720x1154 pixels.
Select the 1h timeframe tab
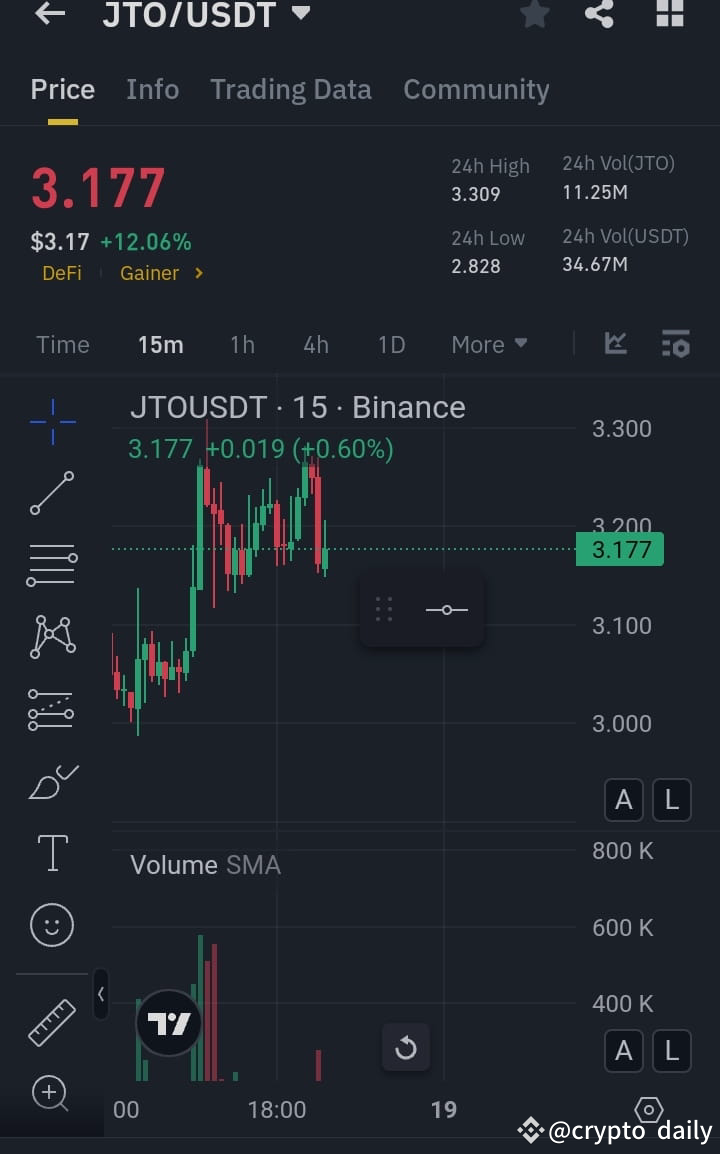click(x=242, y=344)
